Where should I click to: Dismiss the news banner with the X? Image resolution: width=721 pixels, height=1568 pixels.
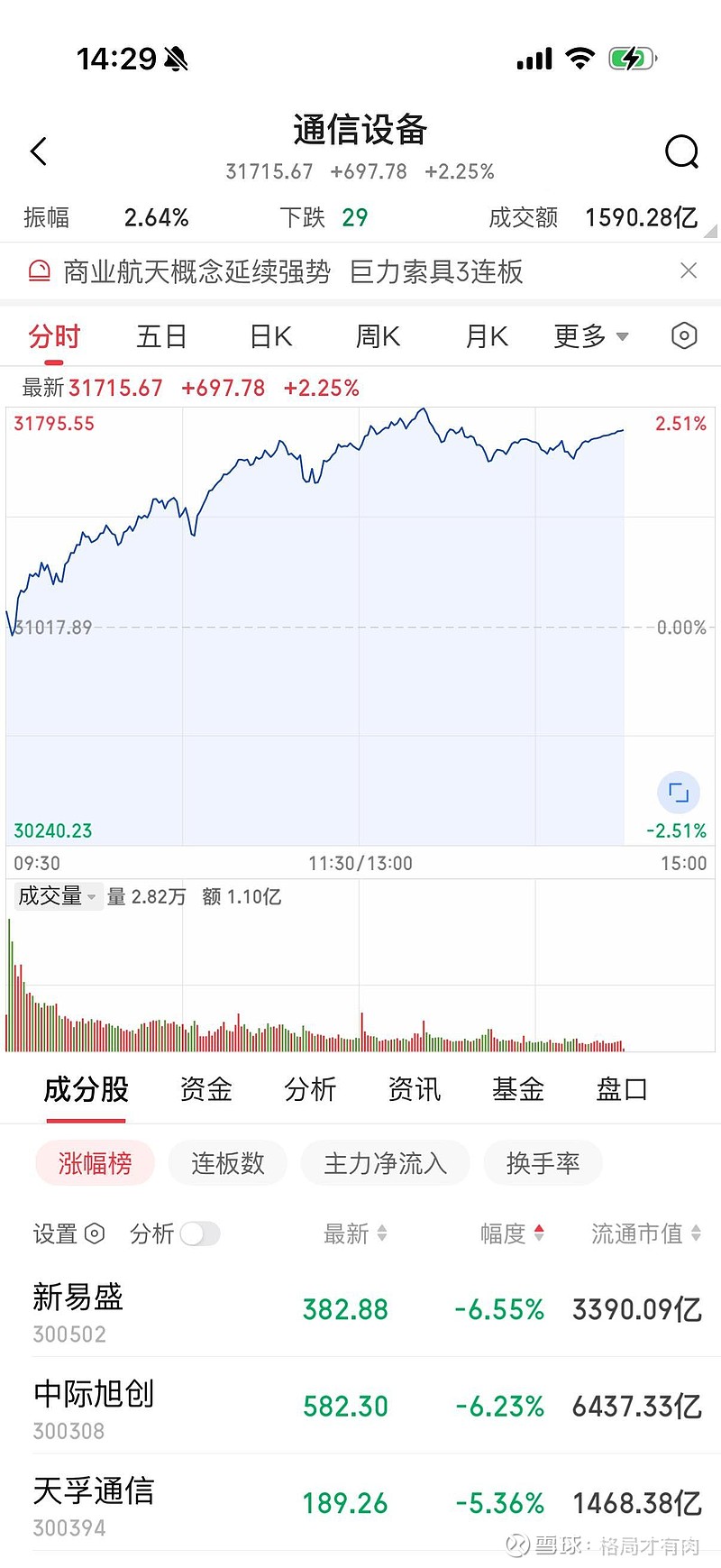689,271
